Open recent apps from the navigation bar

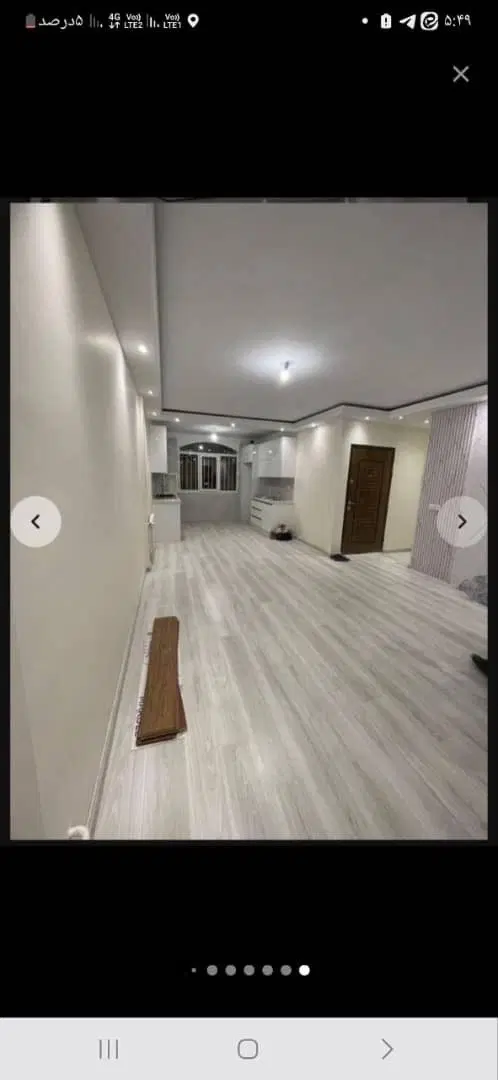(109, 1049)
